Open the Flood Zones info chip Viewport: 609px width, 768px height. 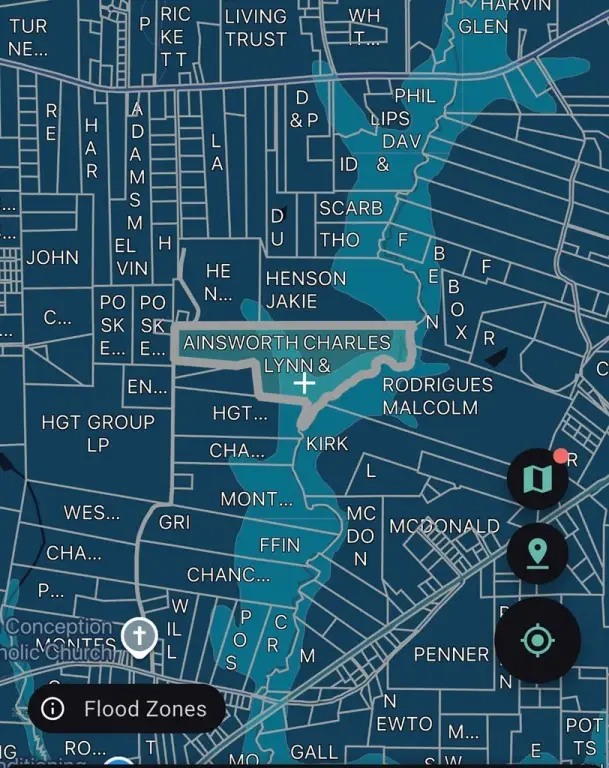click(x=126, y=709)
